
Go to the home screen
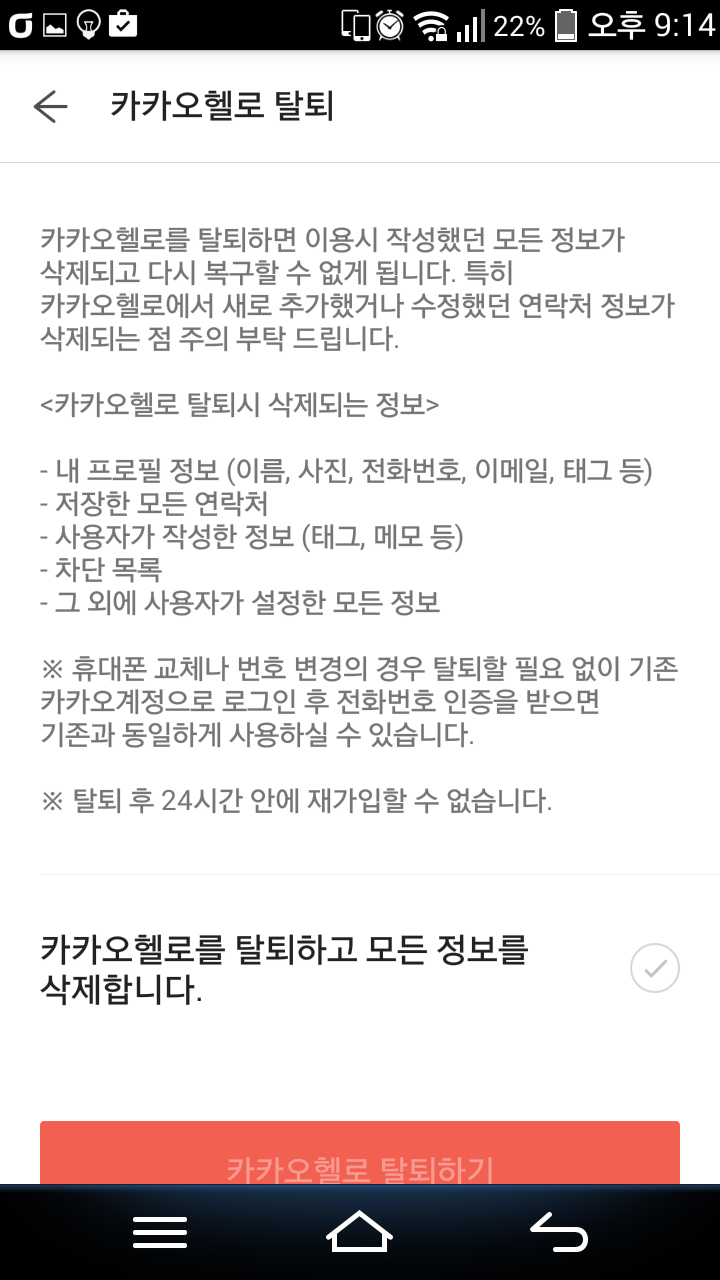coord(360,1232)
